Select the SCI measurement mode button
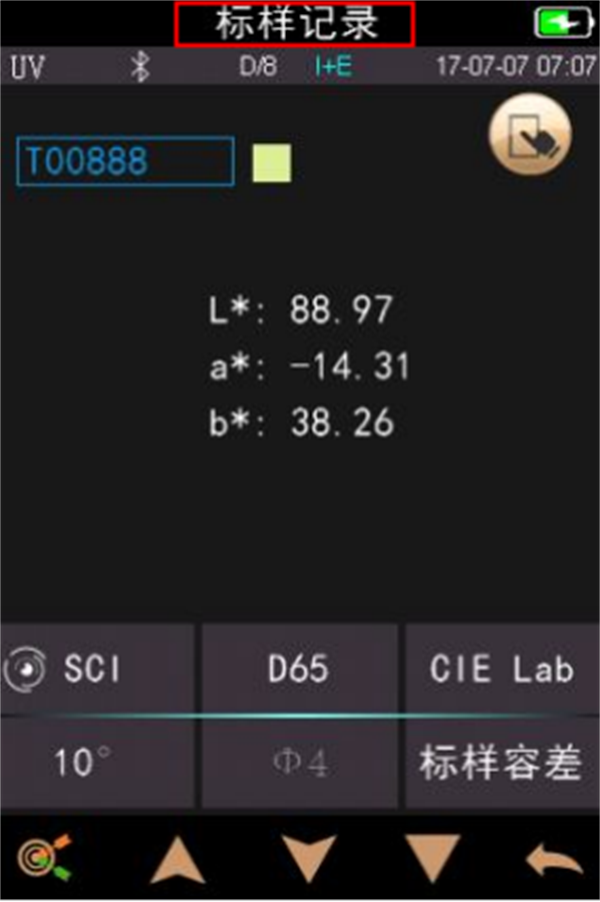This screenshot has height=902, width=600. pyautogui.click(x=98, y=669)
